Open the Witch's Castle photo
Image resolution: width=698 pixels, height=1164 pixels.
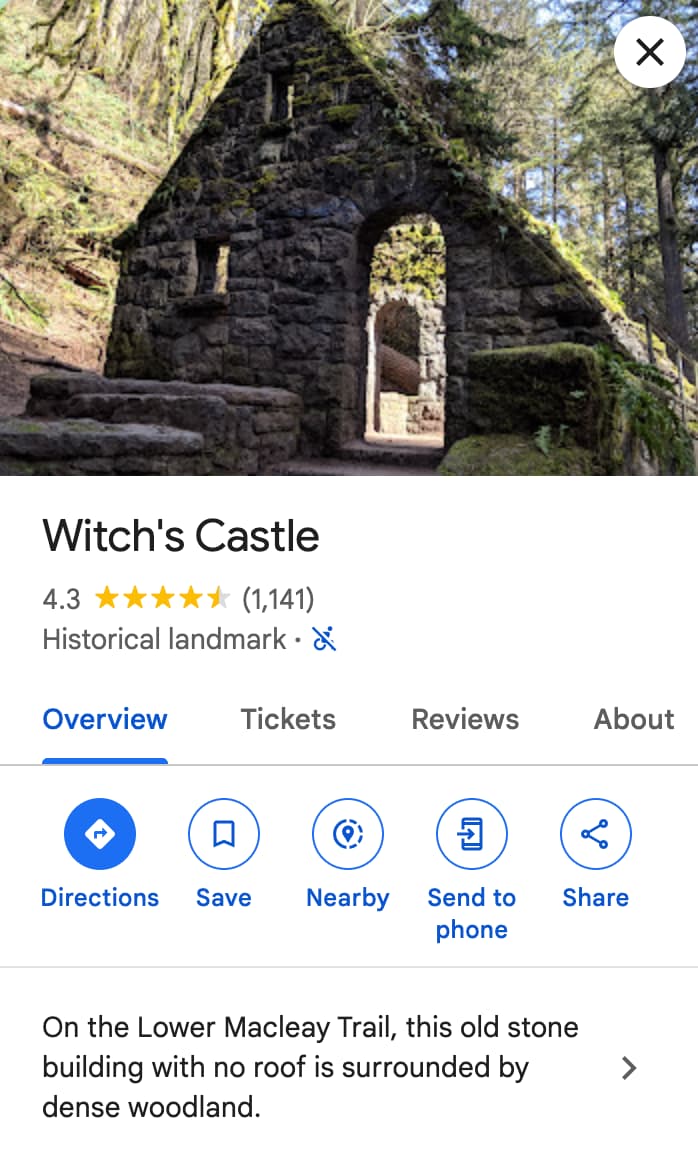pyautogui.click(x=349, y=238)
